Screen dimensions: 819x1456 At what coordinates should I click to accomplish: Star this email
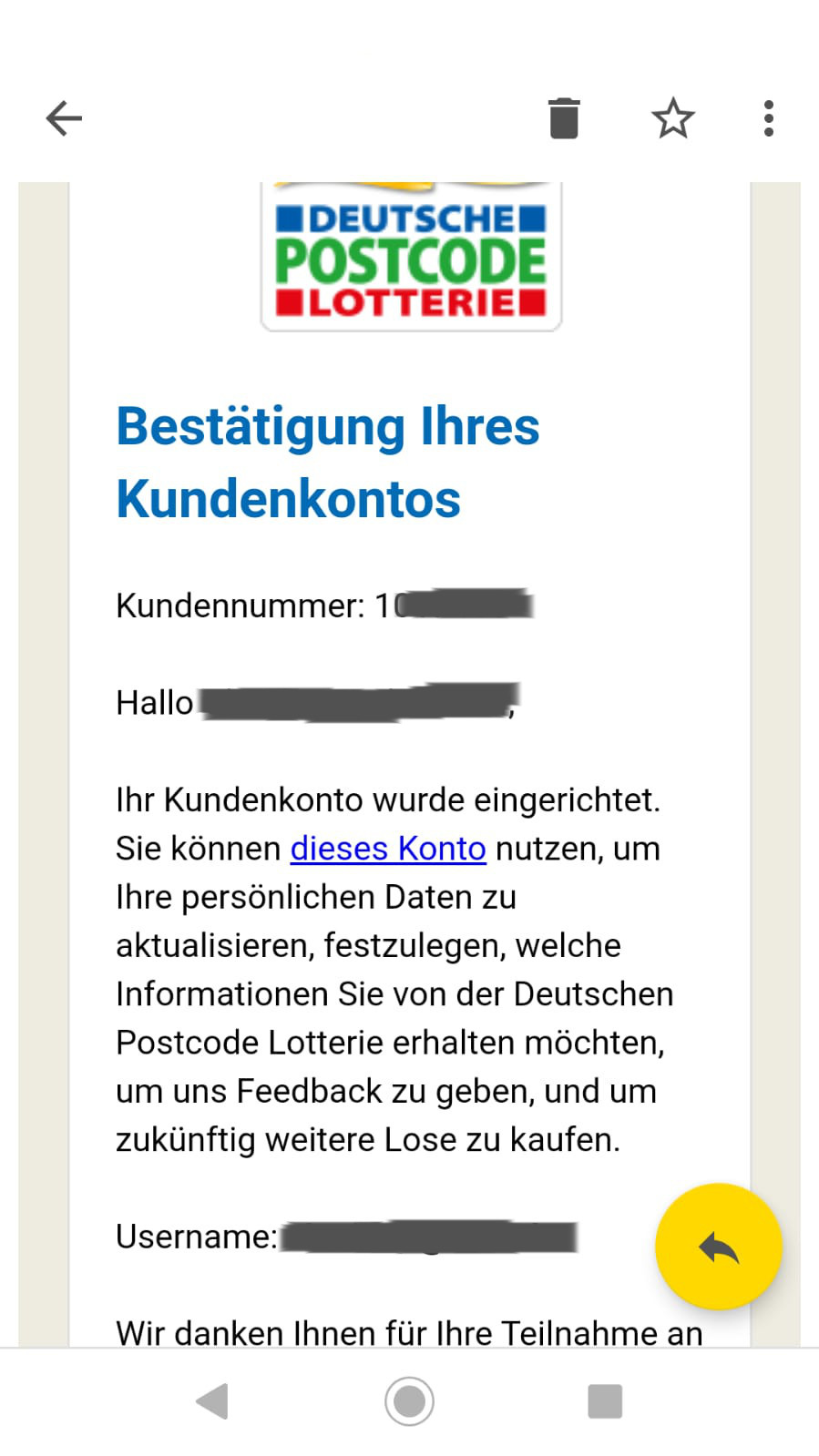pyautogui.click(x=673, y=118)
